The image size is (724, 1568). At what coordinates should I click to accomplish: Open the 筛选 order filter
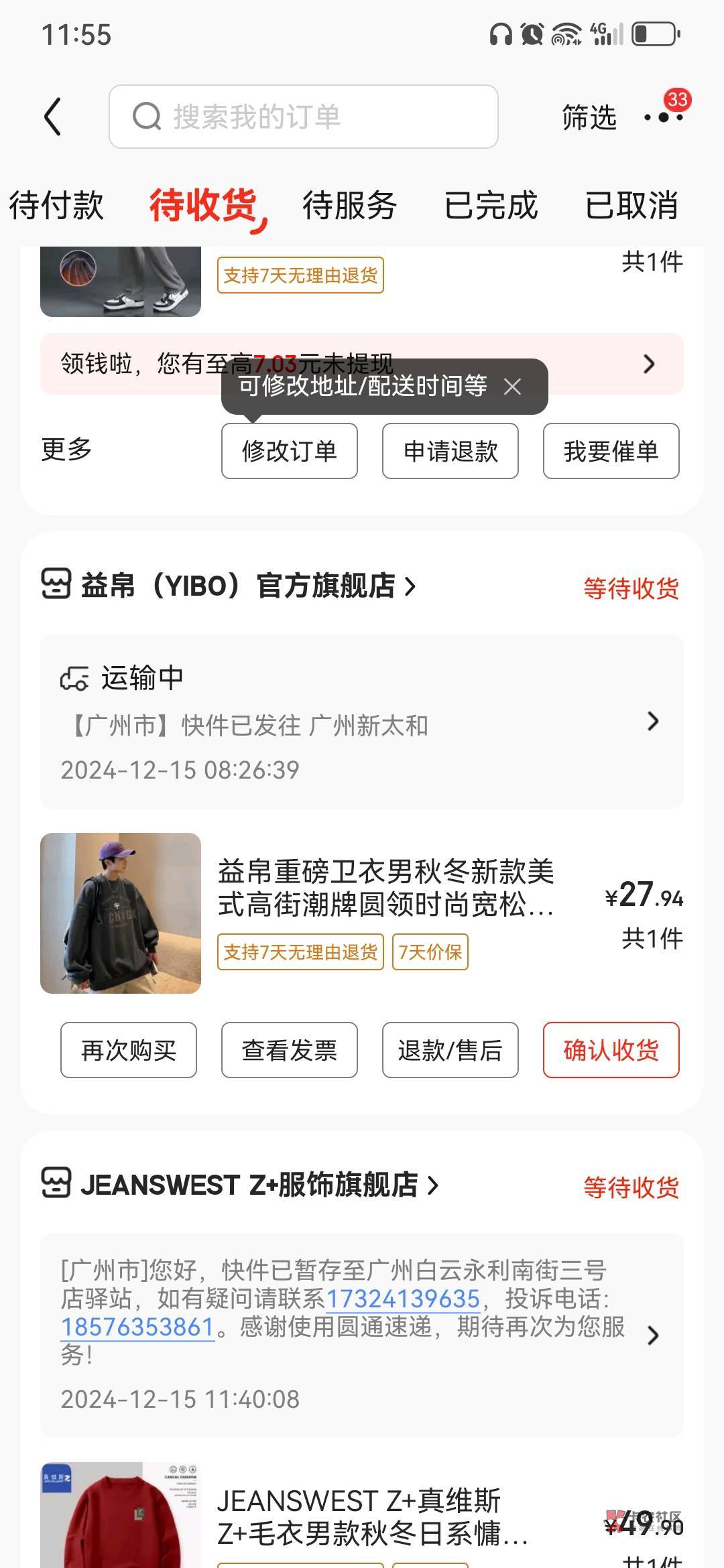[x=589, y=118]
